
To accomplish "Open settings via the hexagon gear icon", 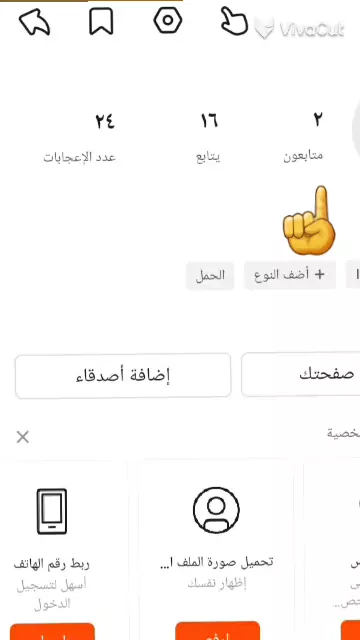I will click(168, 20).
